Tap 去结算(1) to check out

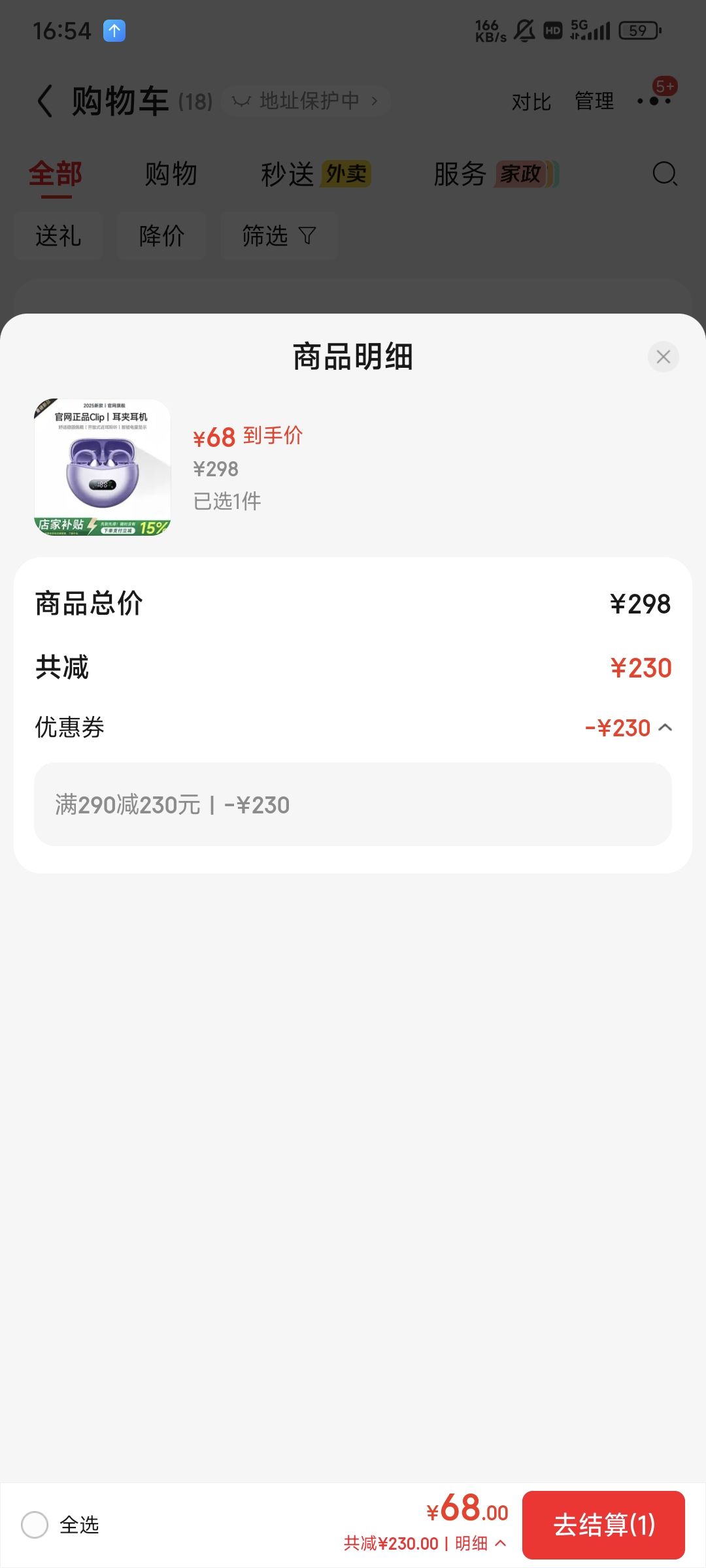point(603,1525)
